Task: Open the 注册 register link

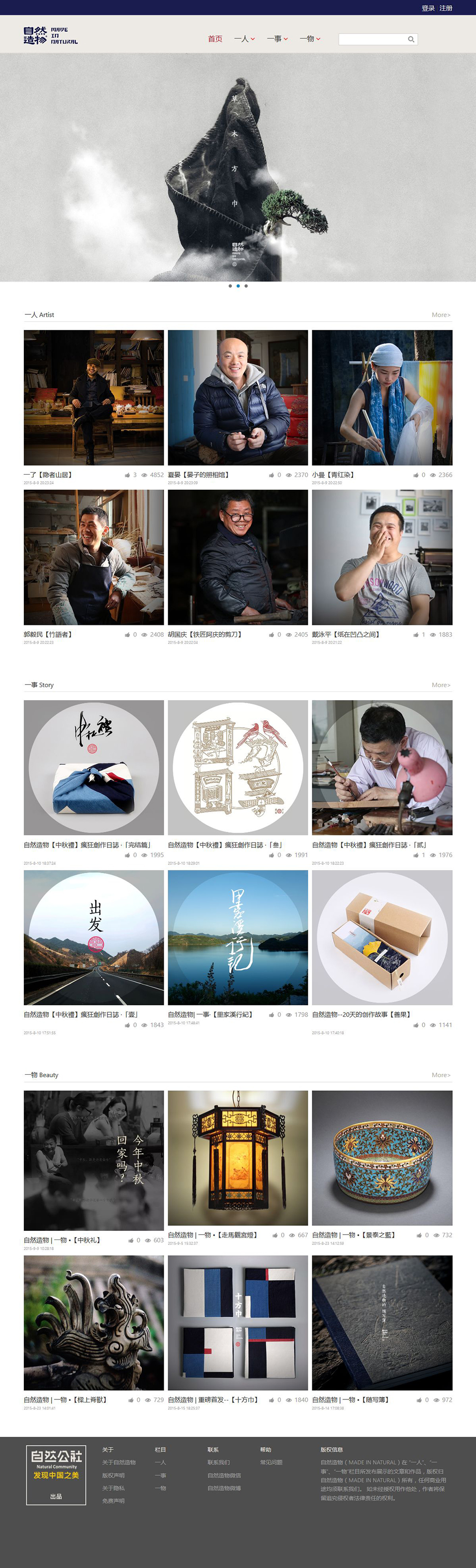Action: (446, 8)
